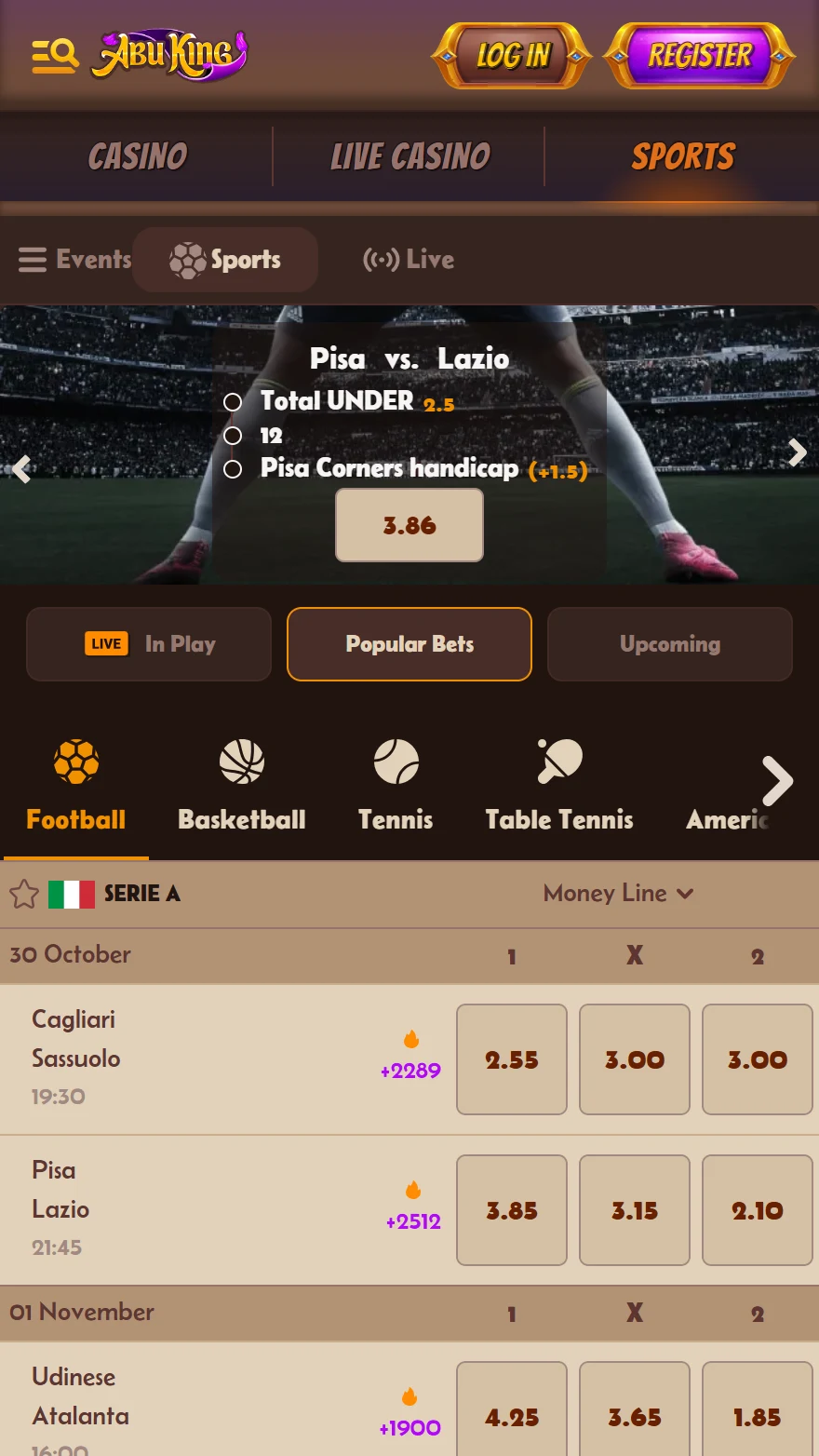Expand the Money Line dropdown

click(619, 894)
